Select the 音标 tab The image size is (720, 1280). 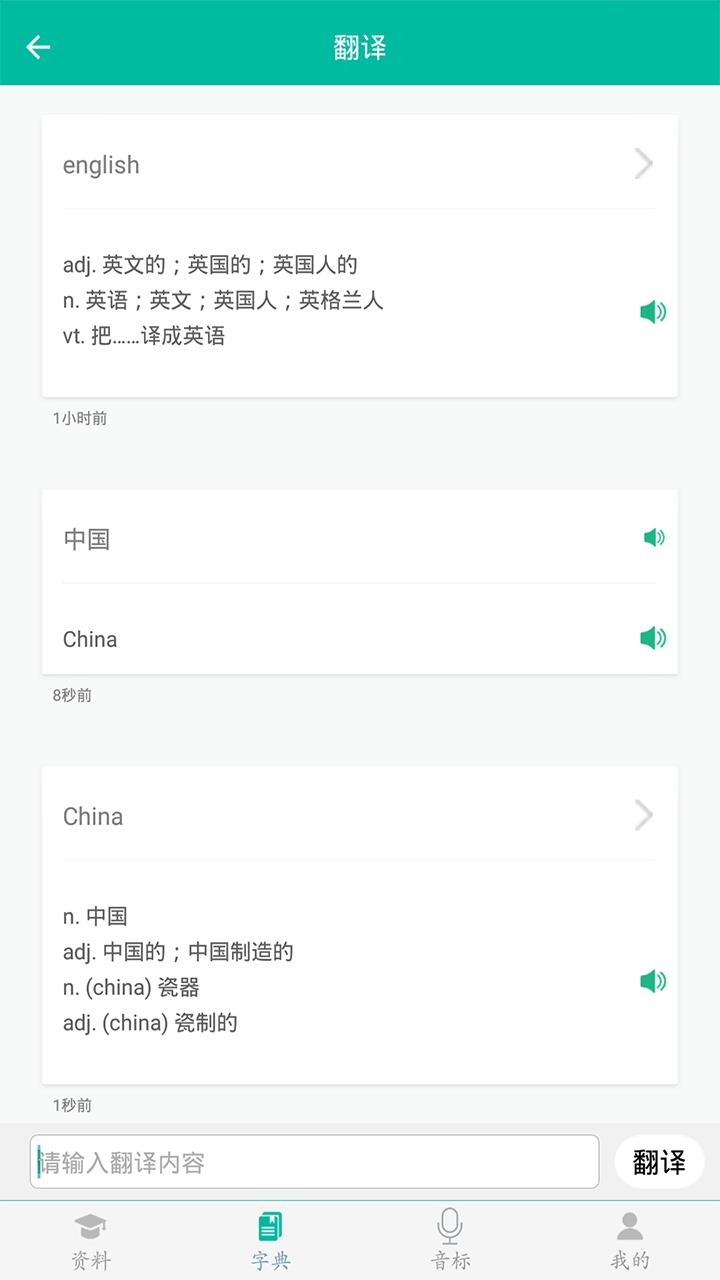[450, 1240]
